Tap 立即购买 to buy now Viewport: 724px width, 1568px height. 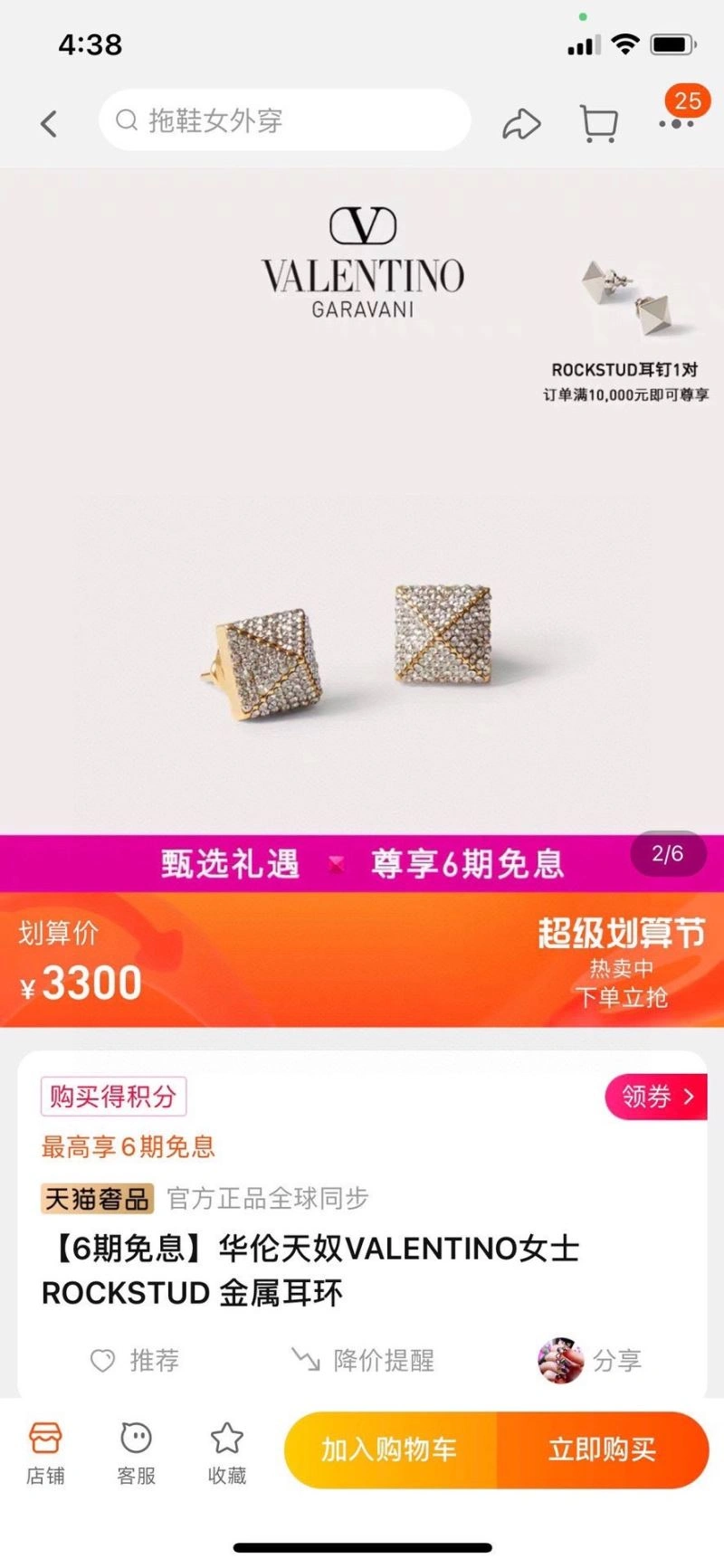point(602,1449)
